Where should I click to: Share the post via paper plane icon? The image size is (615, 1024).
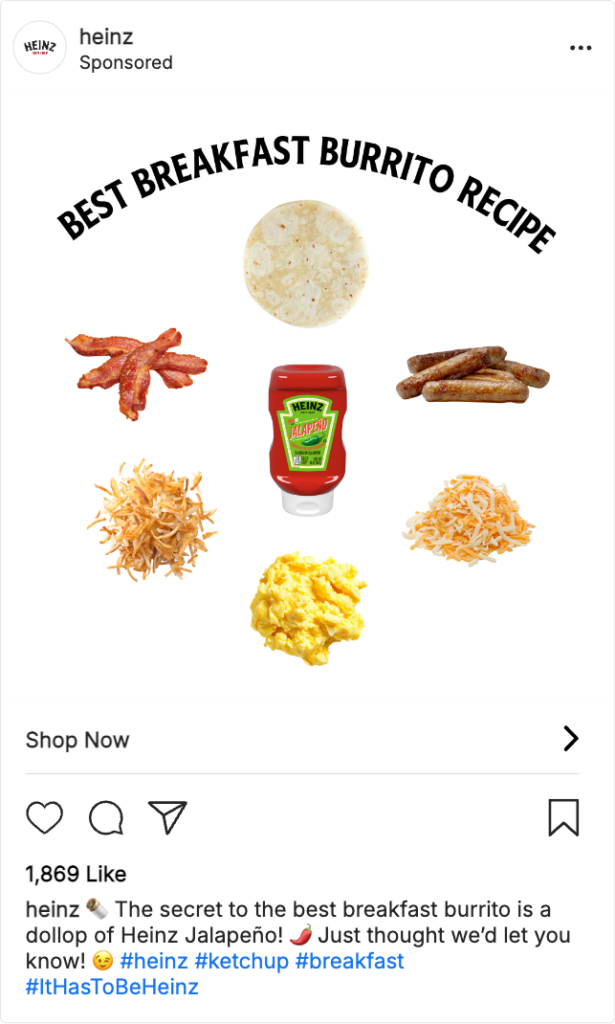[167, 817]
